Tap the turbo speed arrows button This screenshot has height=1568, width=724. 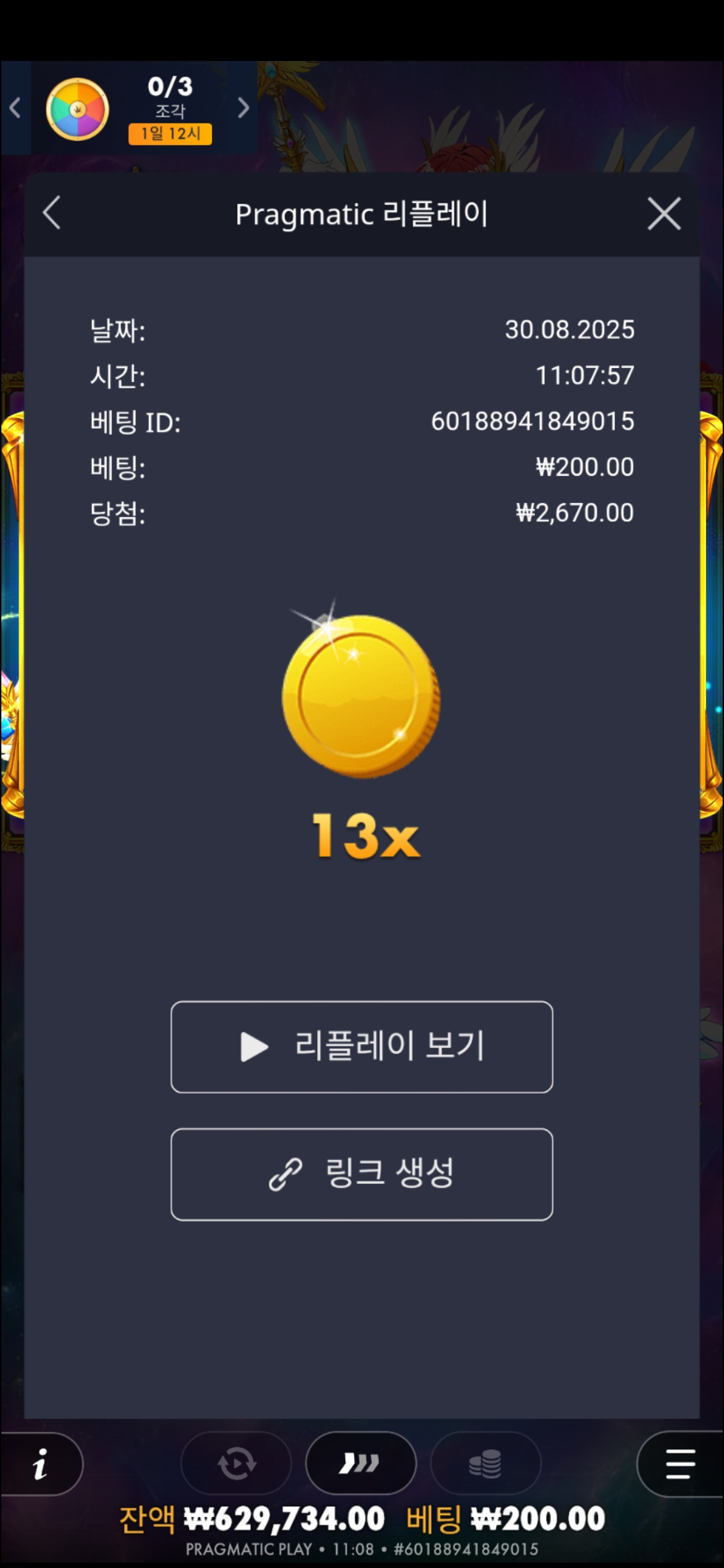[361, 1463]
